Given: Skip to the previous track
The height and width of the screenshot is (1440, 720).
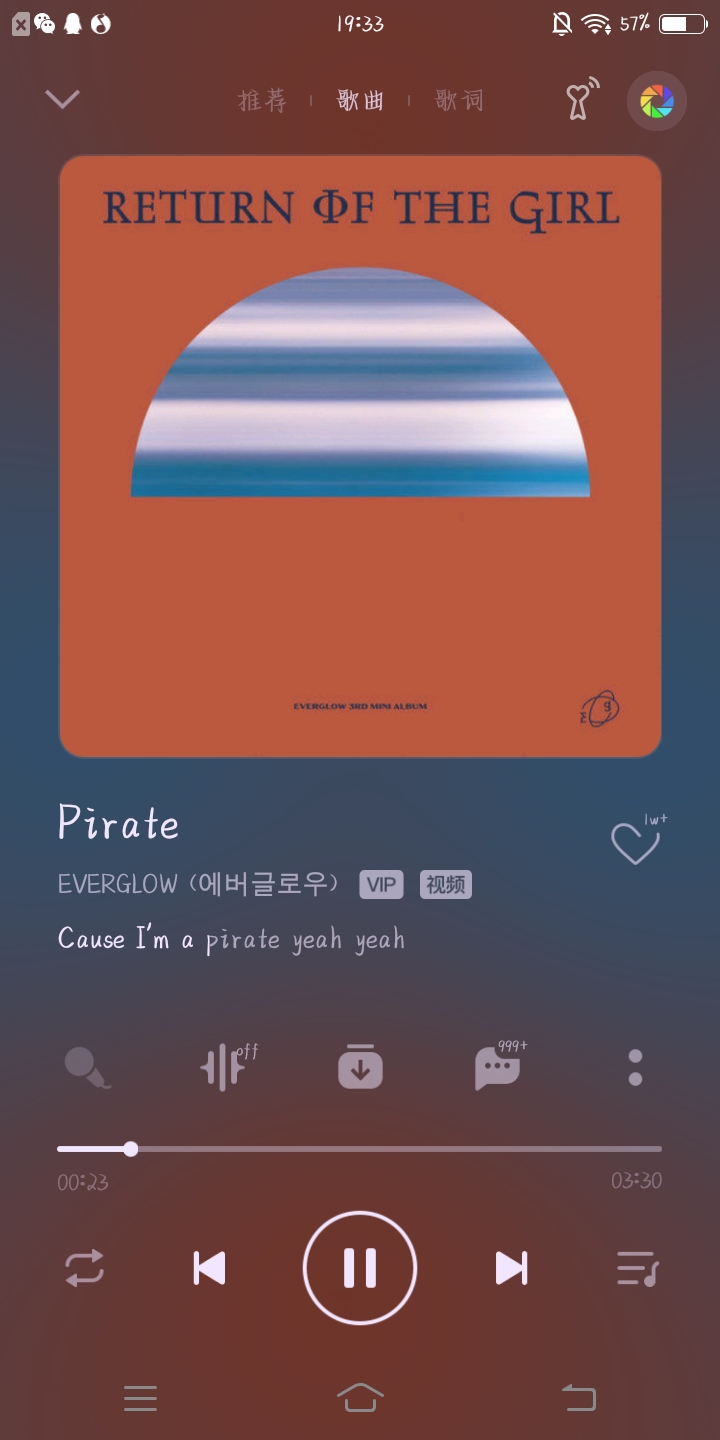Looking at the screenshot, I should [x=209, y=1268].
